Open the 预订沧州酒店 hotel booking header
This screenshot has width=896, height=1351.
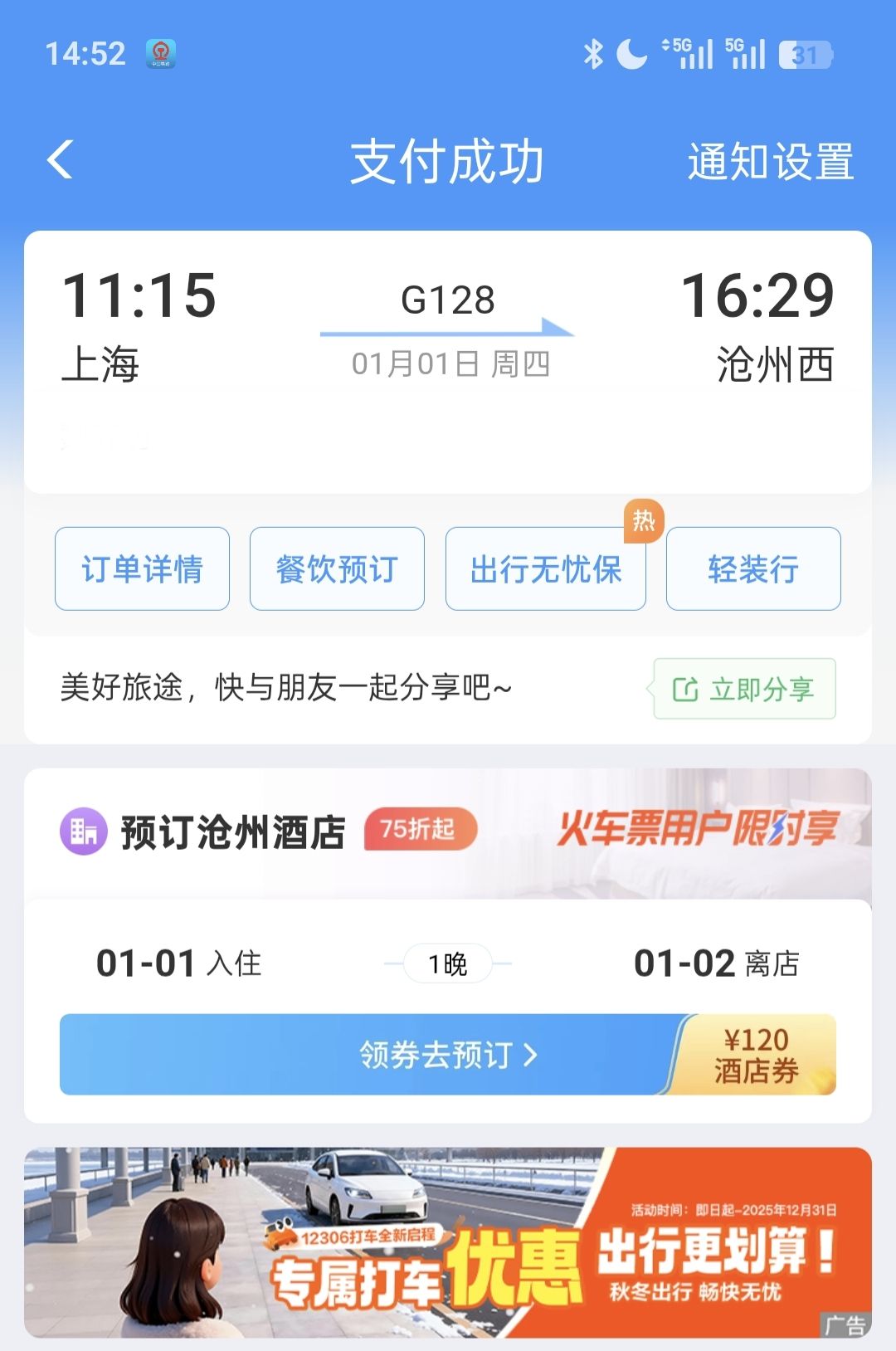coord(232,832)
